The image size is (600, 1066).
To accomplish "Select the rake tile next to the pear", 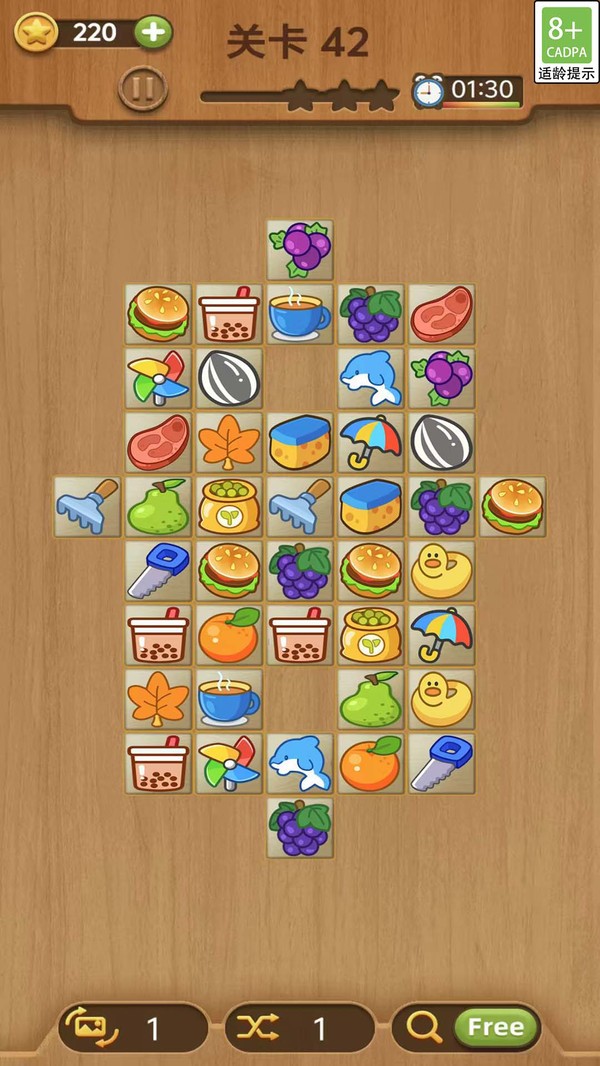I will coord(88,506).
